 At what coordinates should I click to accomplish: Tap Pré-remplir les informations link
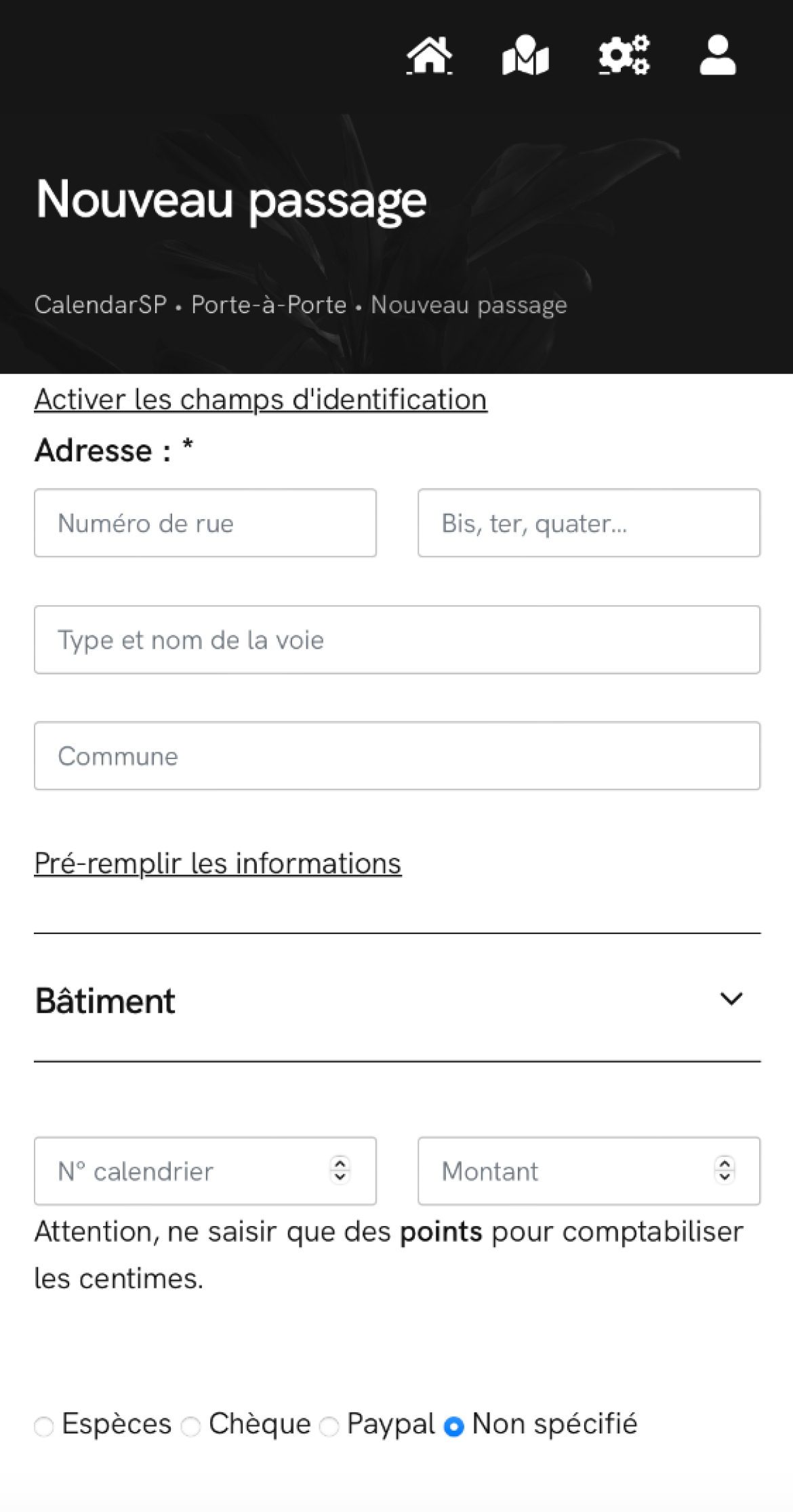(218, 863)
